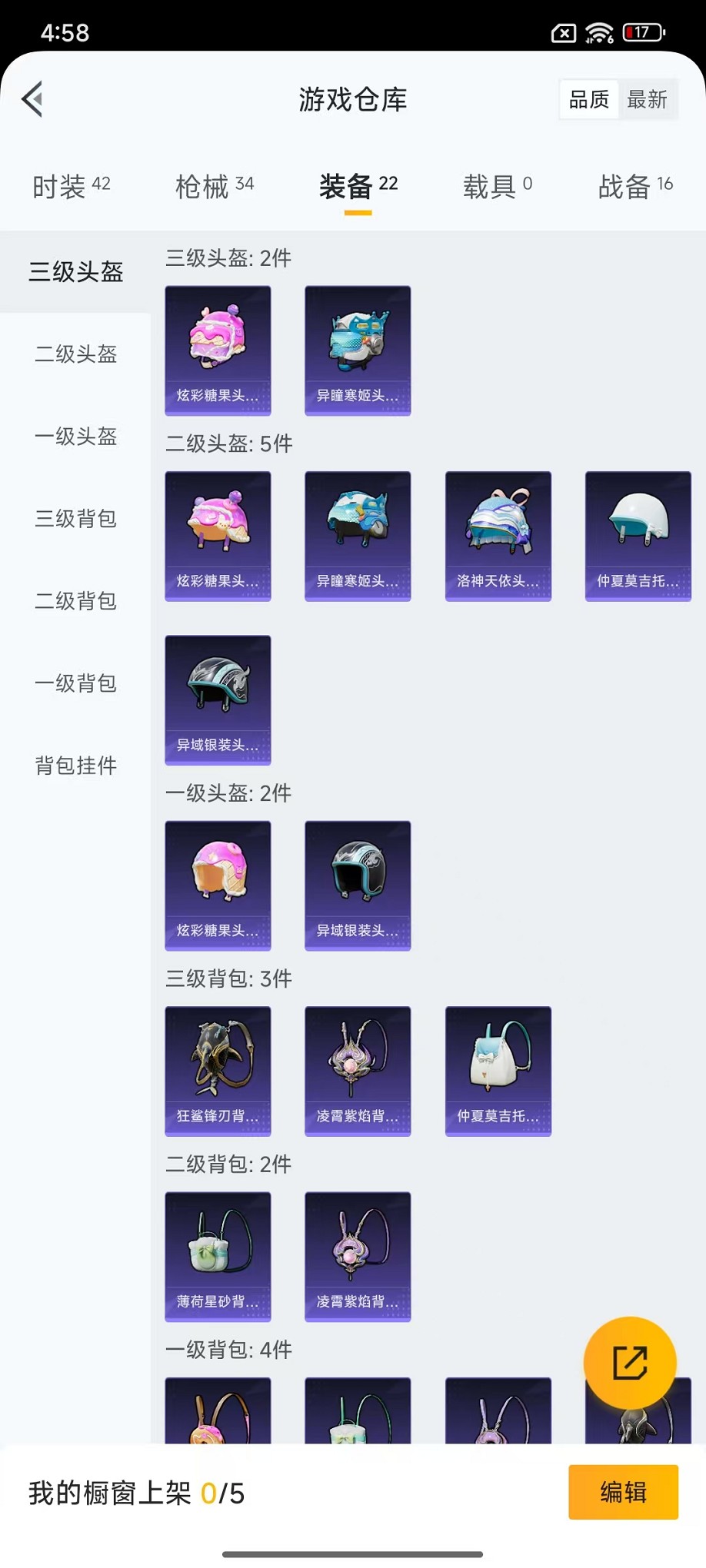Select 一级头盔 in the sidebar
Viewport: 706px width, 1568px height.
(x=75, y=437)
